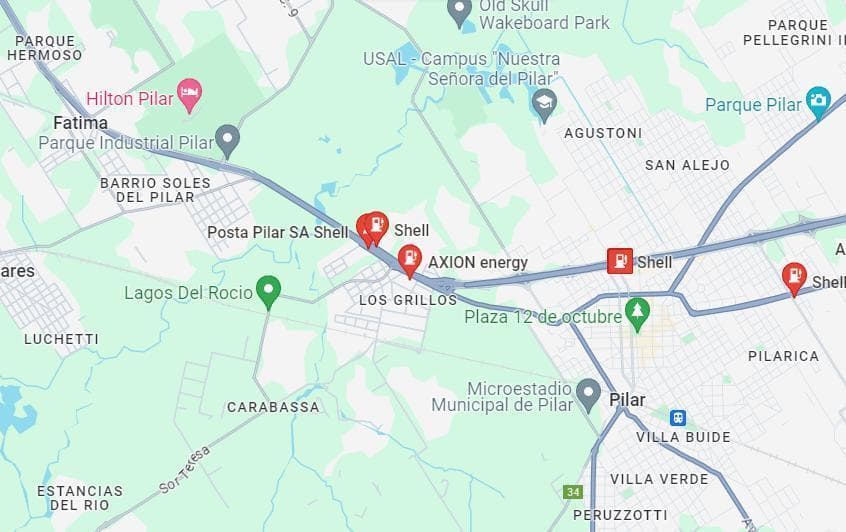Open the AXION energy gas station pin
The image size is (846, 532).
tap(409, 259)
